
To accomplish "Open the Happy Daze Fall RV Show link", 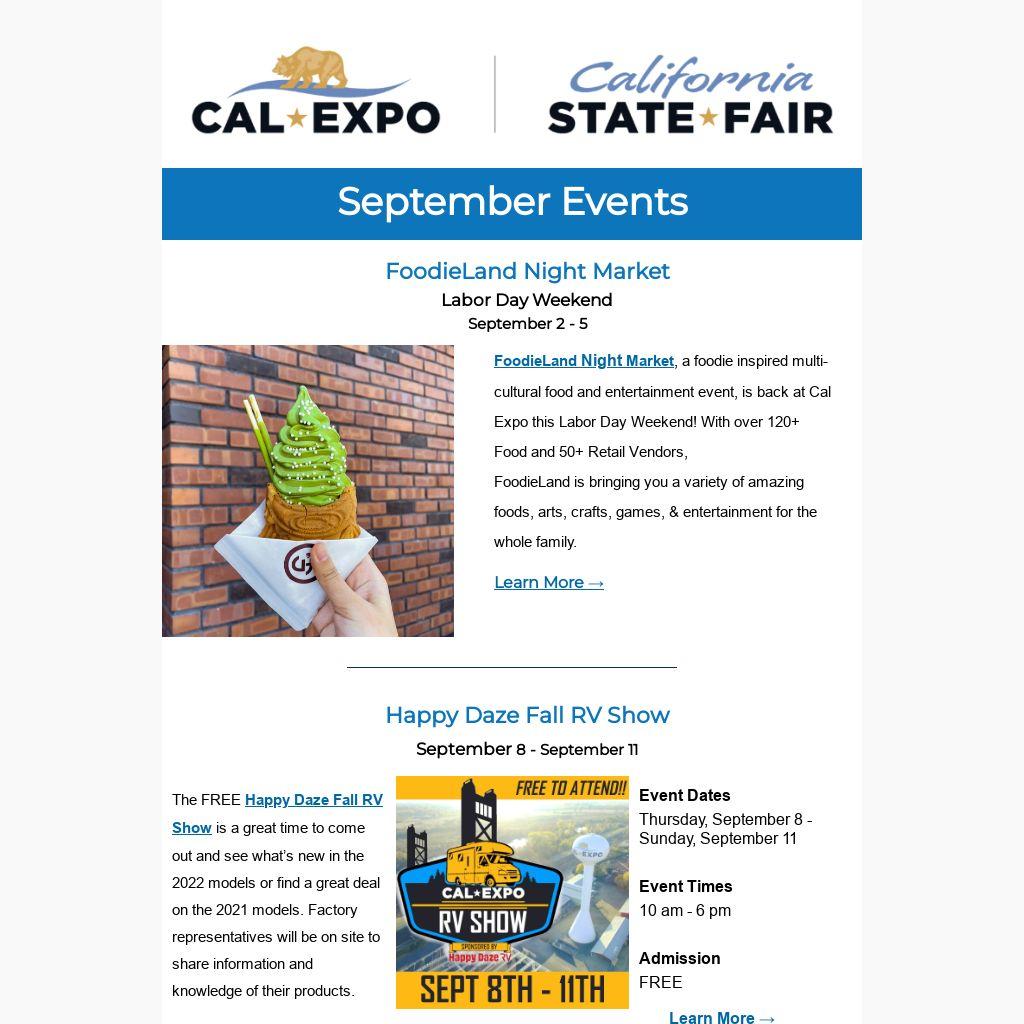I will [x=313, y=800].
